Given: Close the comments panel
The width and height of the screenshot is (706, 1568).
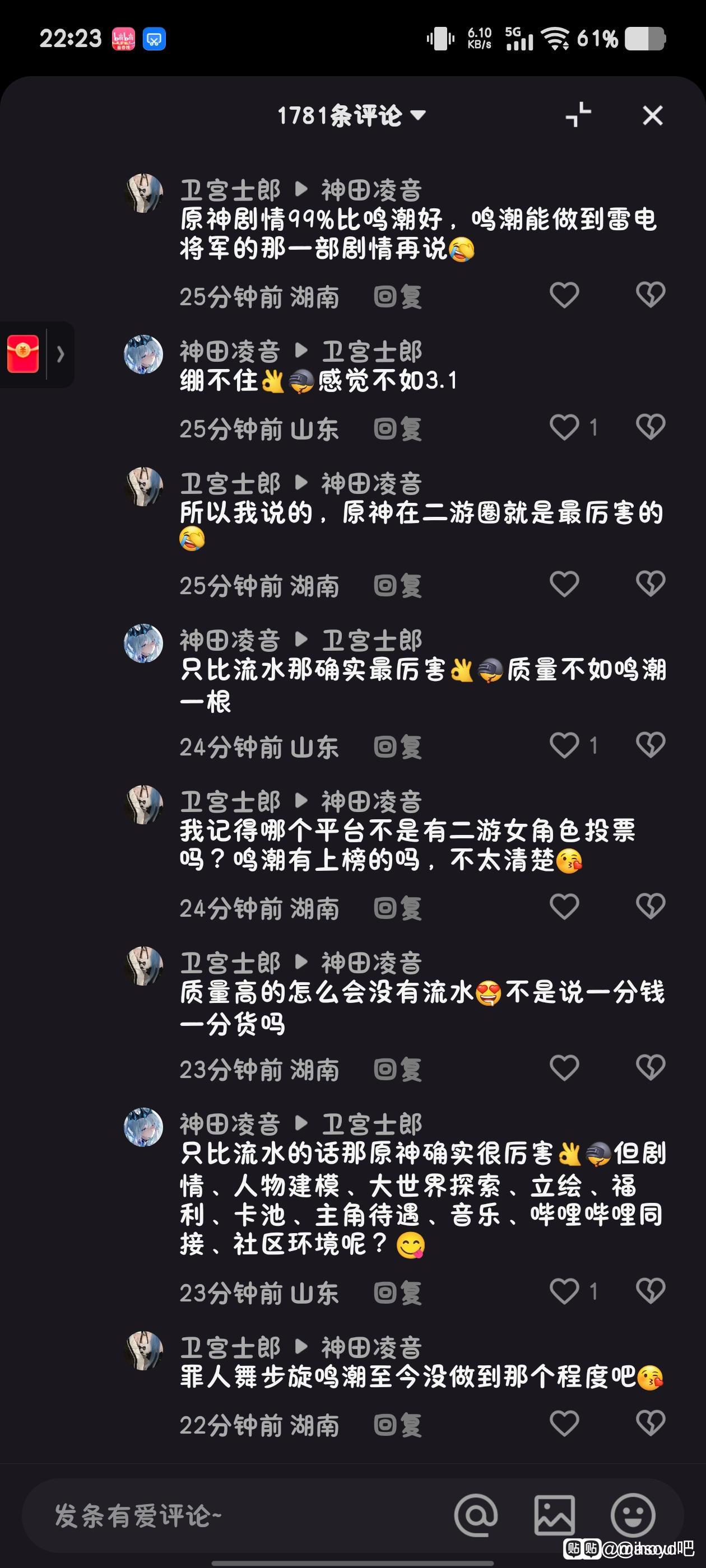Looking at the screenshot, I should 652,115.
